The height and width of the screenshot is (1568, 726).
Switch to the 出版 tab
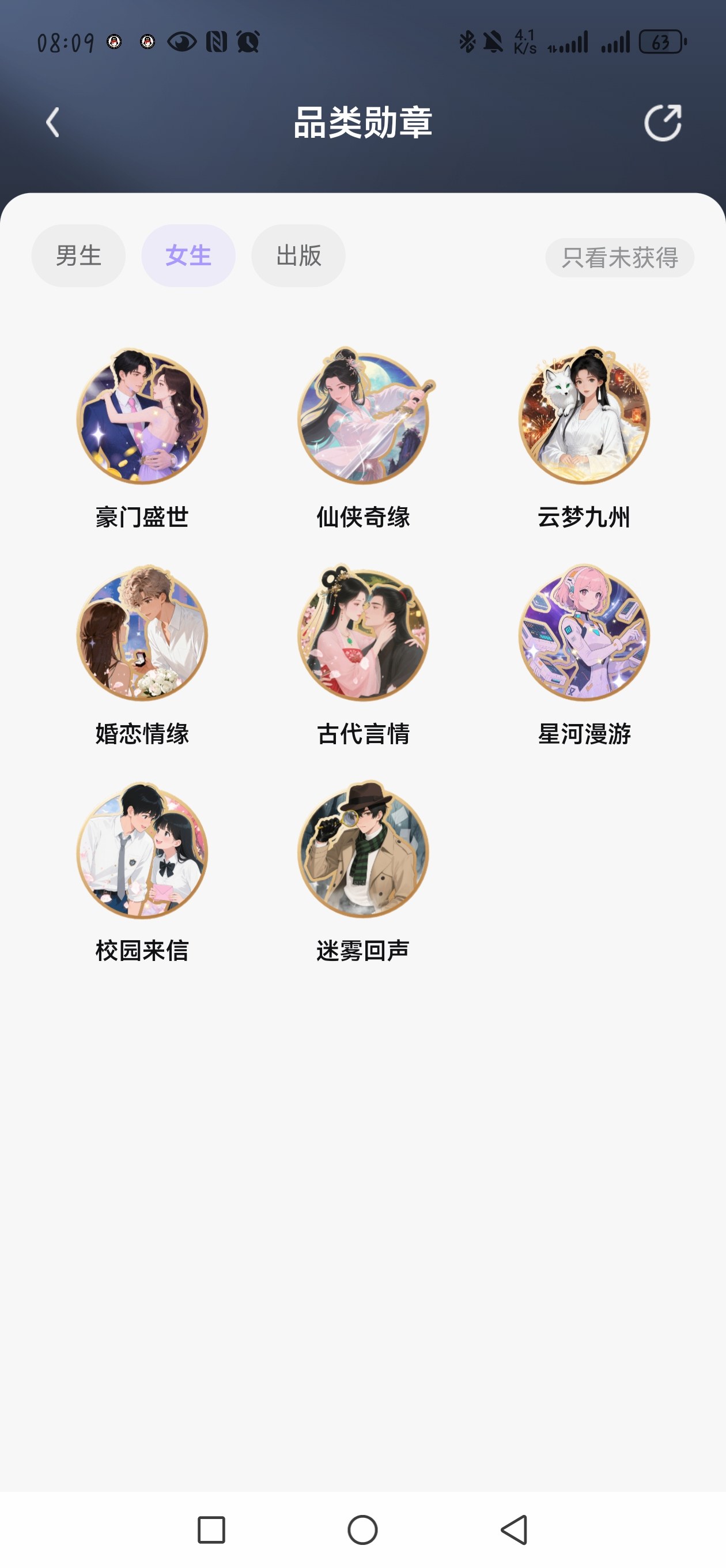[298, 255]
